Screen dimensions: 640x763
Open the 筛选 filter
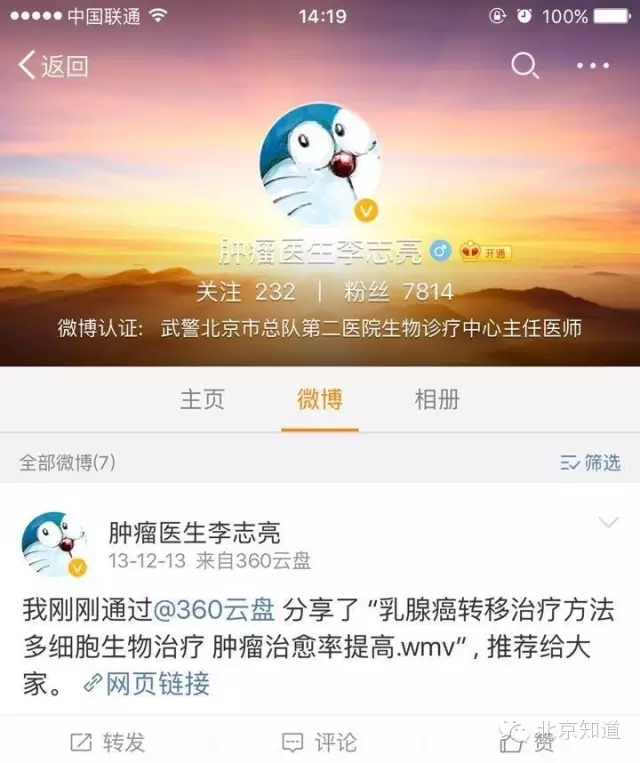point(590,462)
